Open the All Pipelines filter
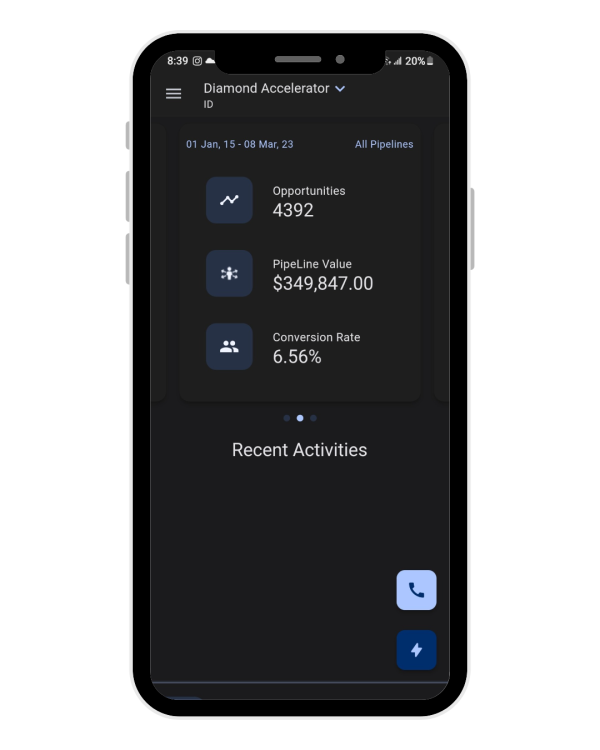 (384, 144)
